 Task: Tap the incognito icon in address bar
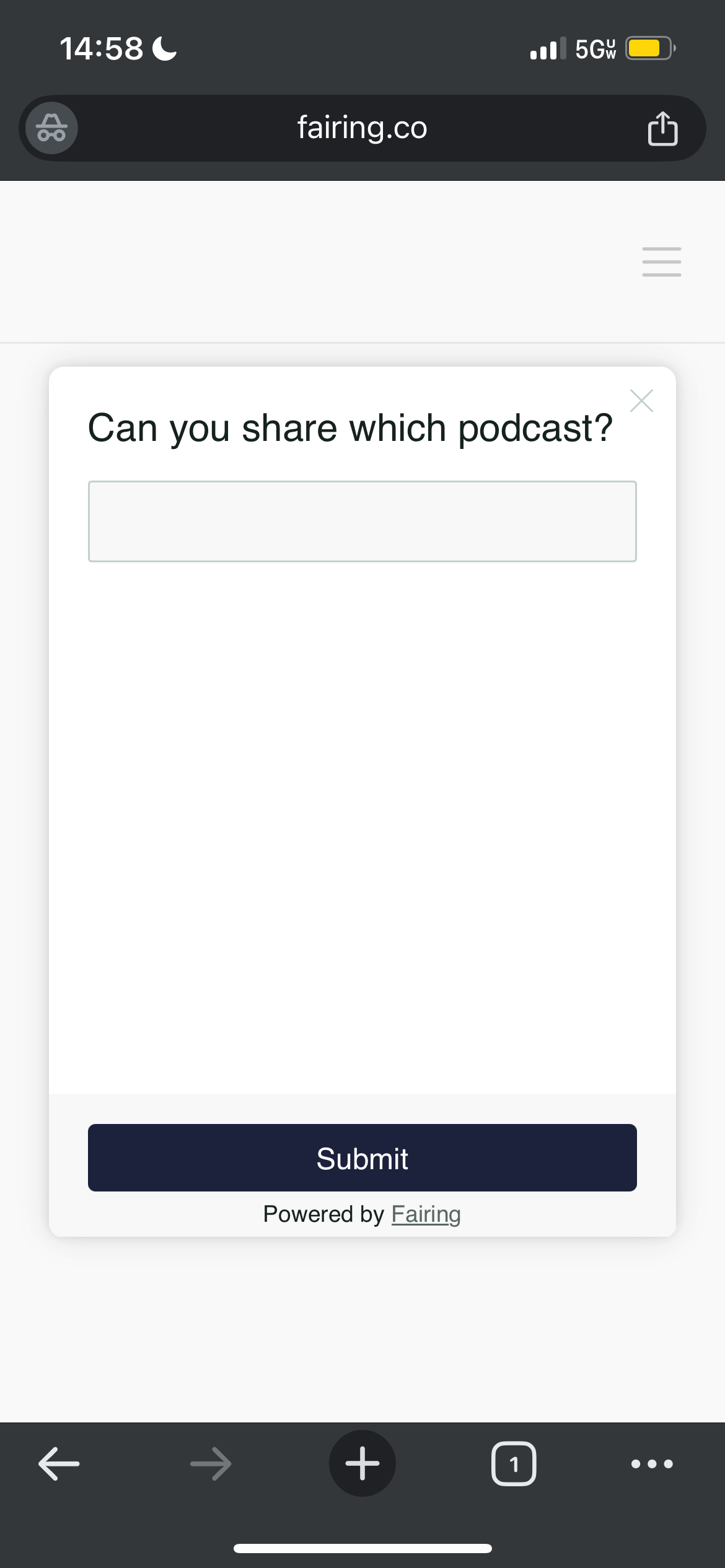coord(52,128)
